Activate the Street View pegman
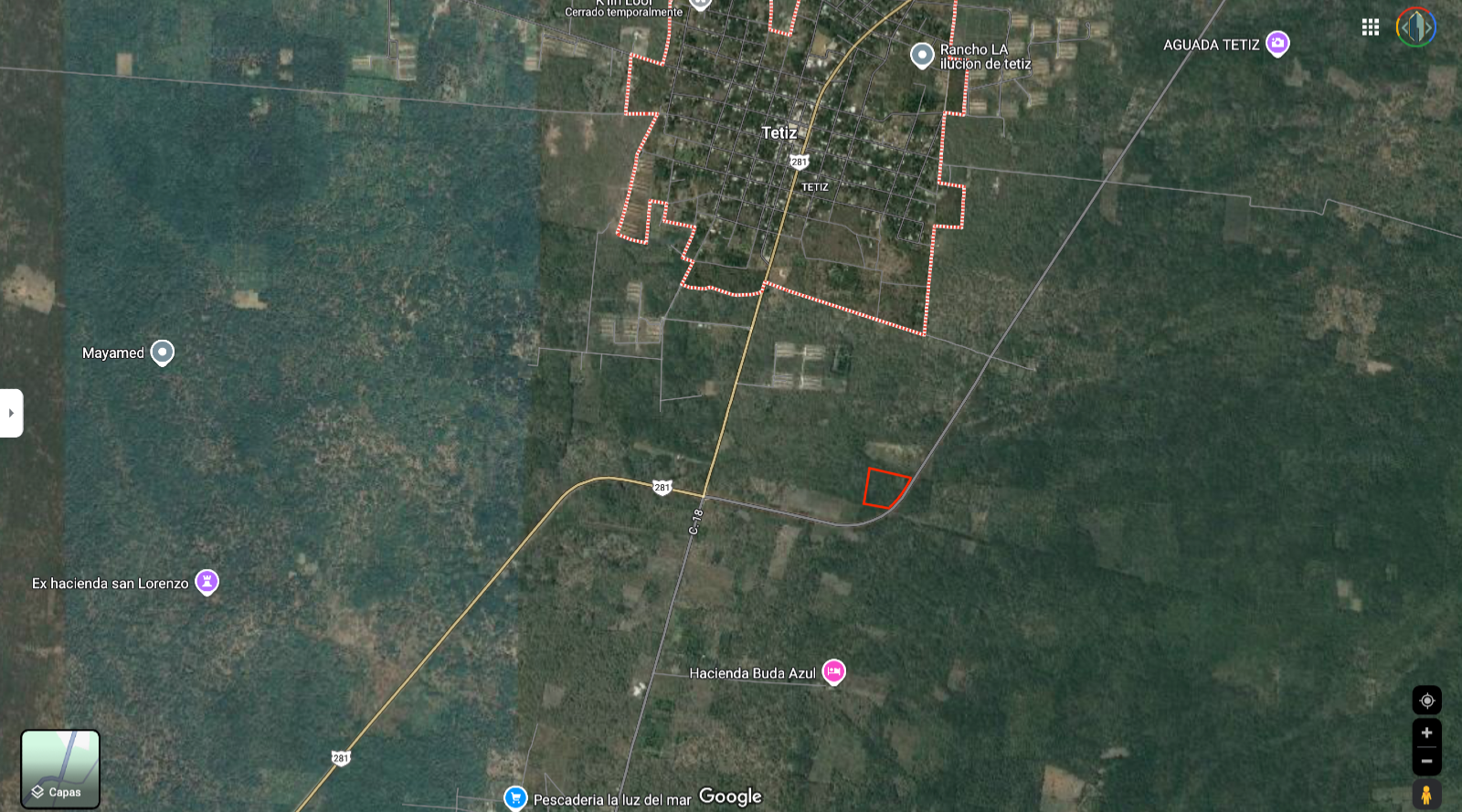 (x=1426, y=794)
